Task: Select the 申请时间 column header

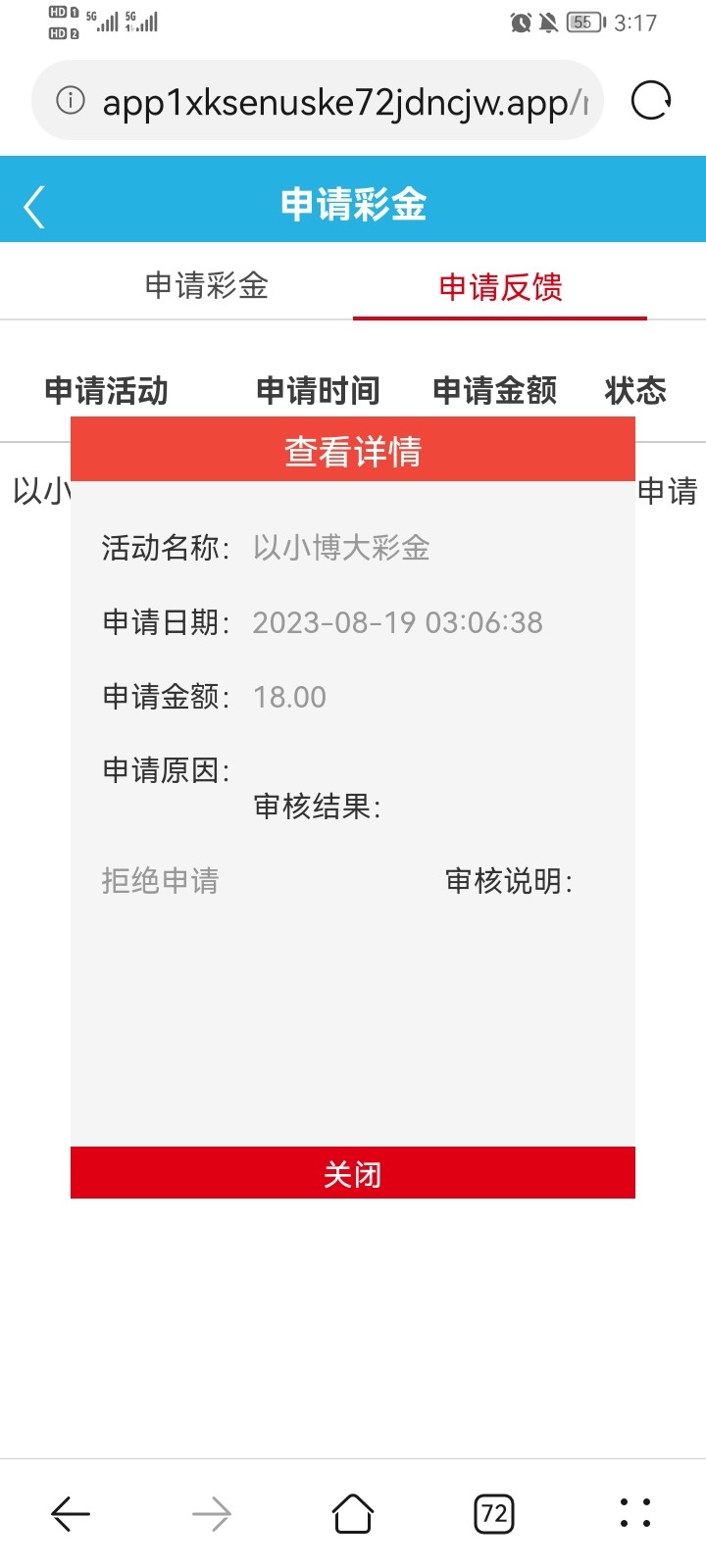Action: point(319,389)
